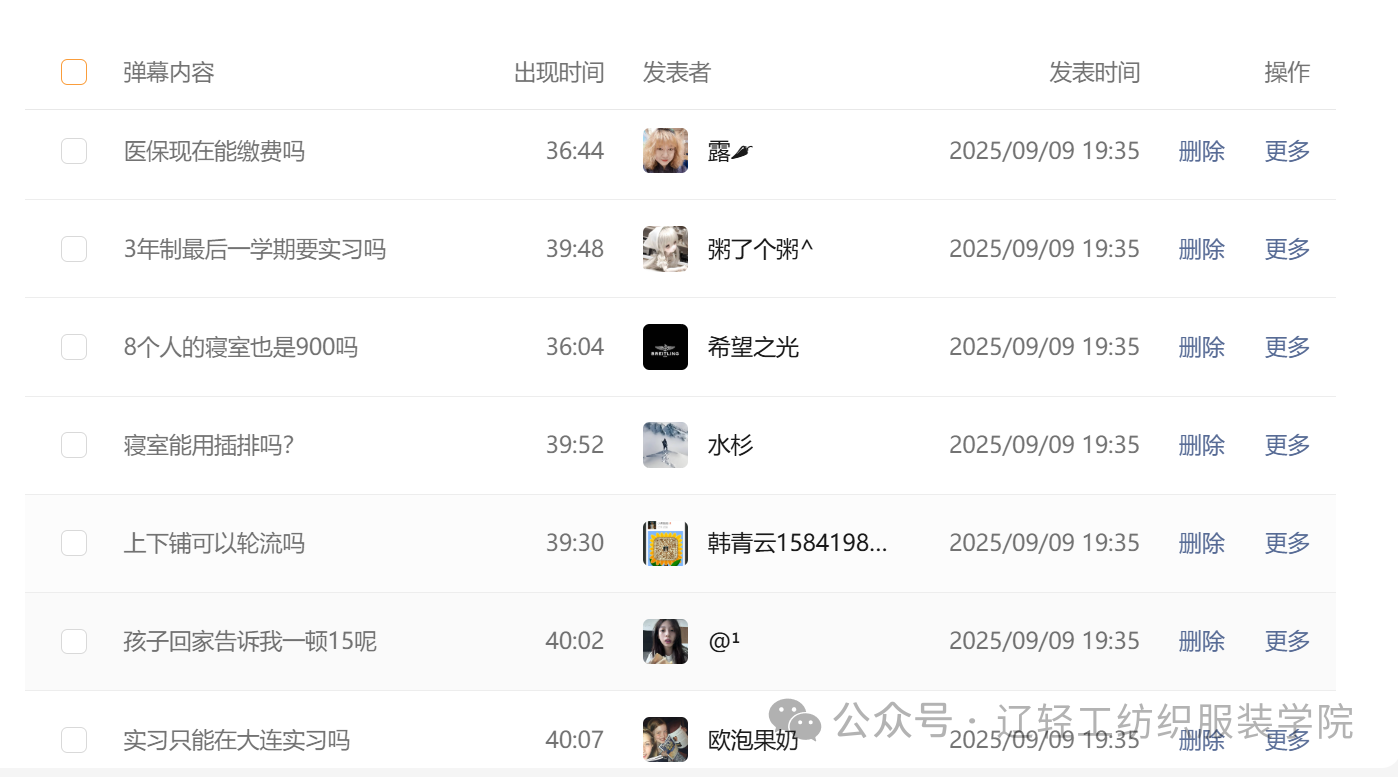Delete the comment by 希望之光
Screen dimensions: 1398x777
tap(1201, 347)
